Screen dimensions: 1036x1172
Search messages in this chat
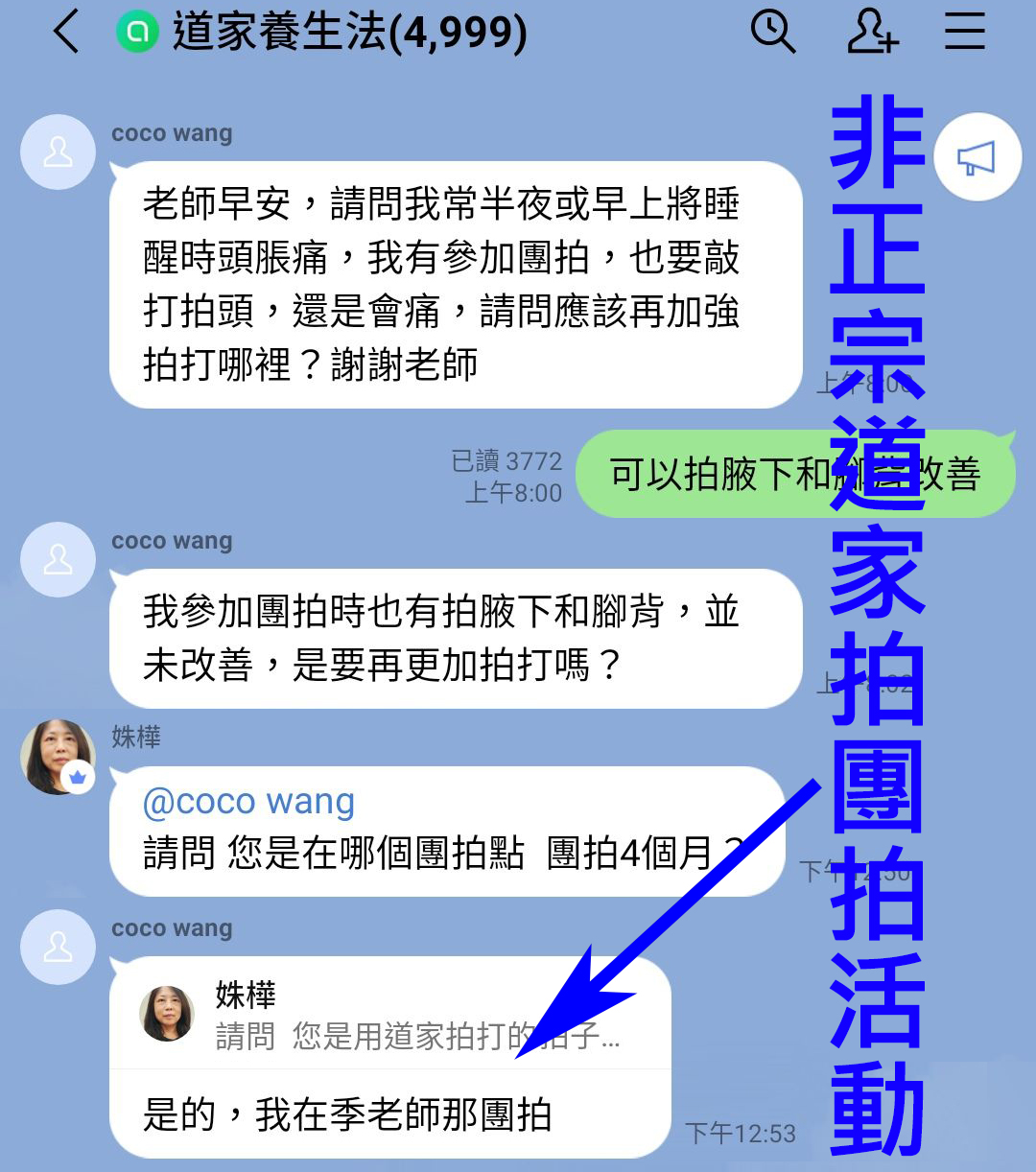pyautogui.click(x=772, y=32)
